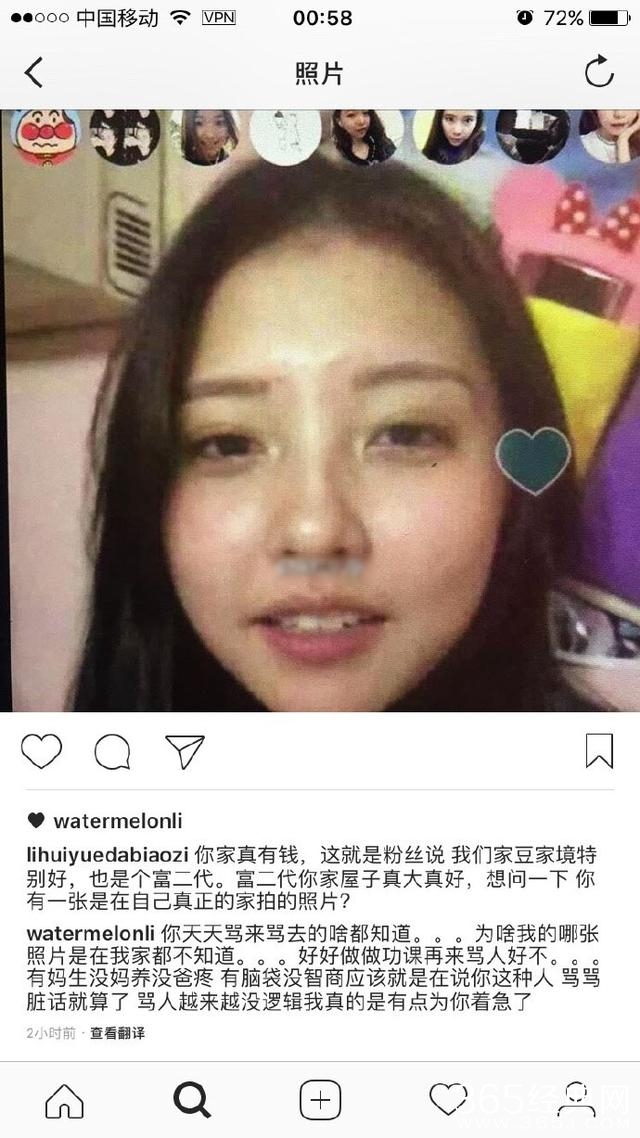The width and height of the screenshot is (640, 1138).
Task: Switch to the Search tab
Action: click(192, 1100)
